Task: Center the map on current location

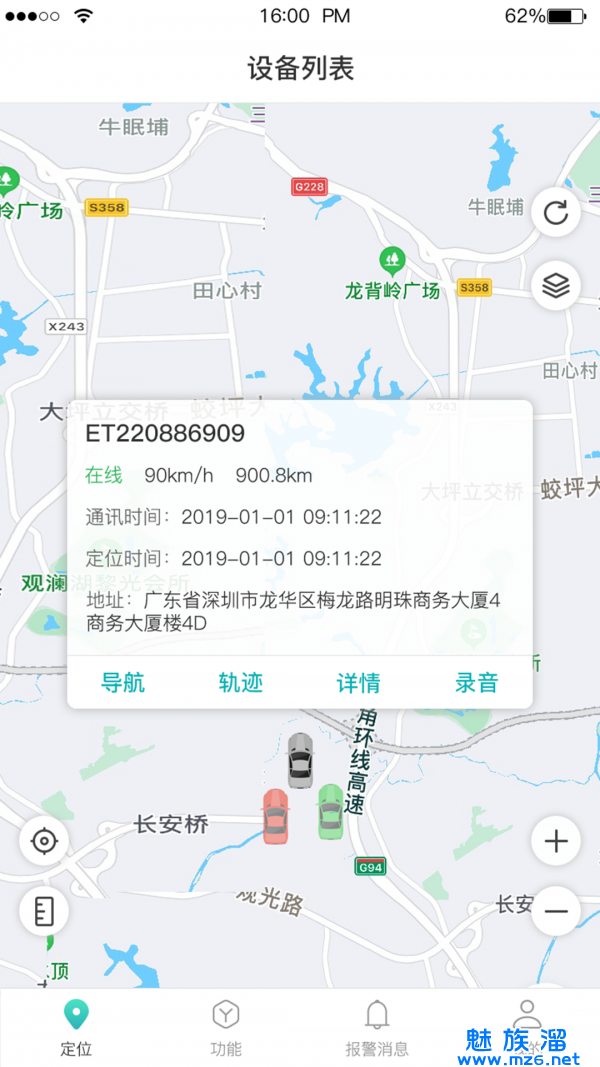Action: click(44, 841)
